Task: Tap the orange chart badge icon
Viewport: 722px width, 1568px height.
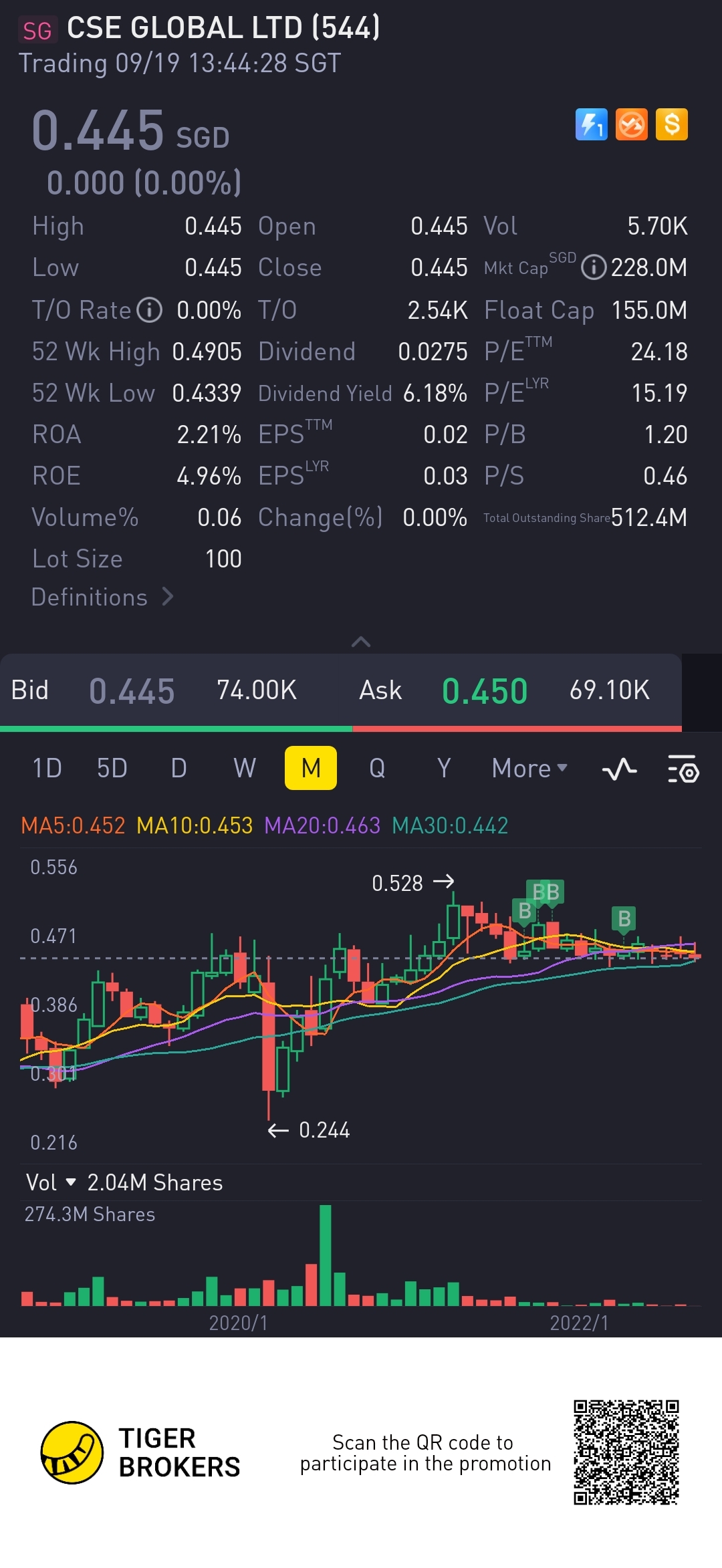Action: [632, 124]
